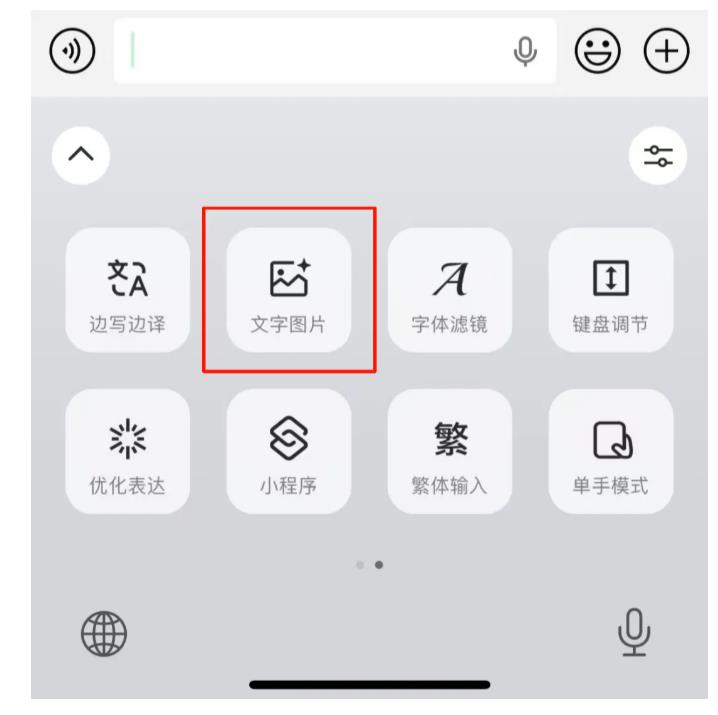Select the 文字图片 text image tool
718x715 pixels.
(x=289, y=290)
